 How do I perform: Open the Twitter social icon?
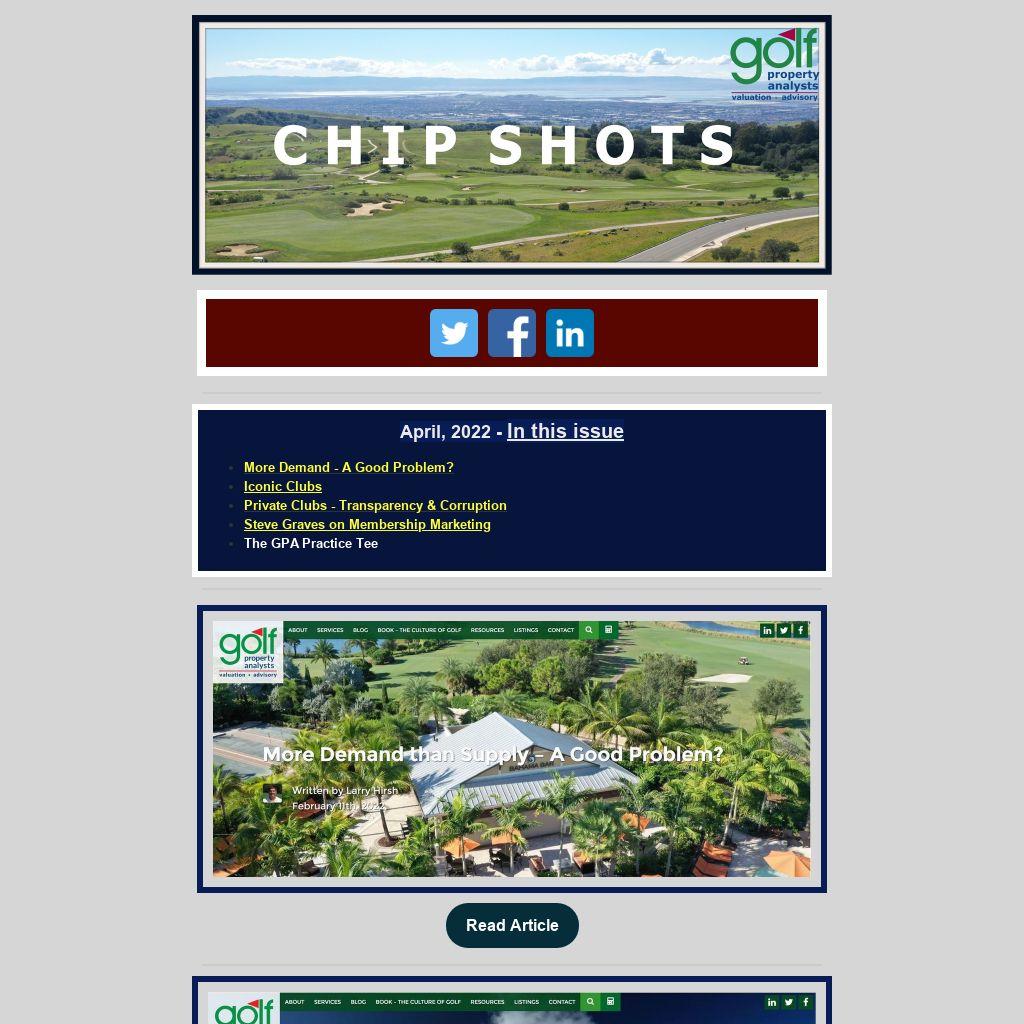pyautogui.click(x=454, y=333)
